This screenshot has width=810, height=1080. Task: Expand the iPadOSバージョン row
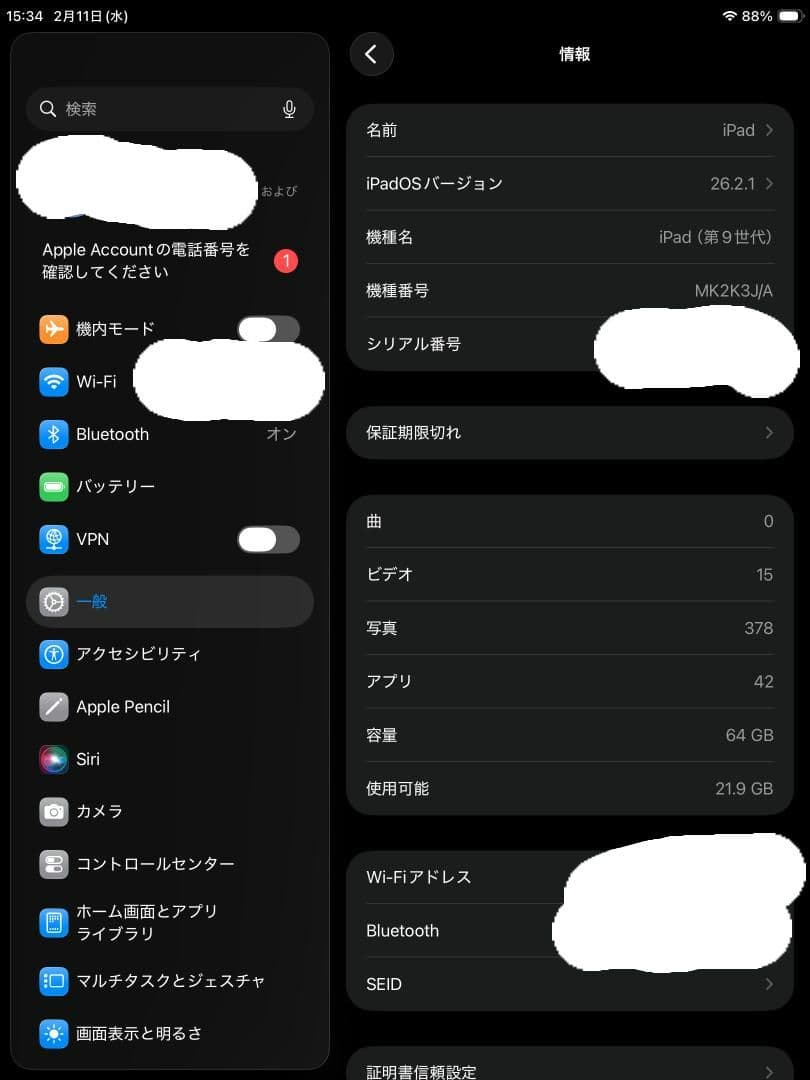pyautogui.click(x=570, y=183)
